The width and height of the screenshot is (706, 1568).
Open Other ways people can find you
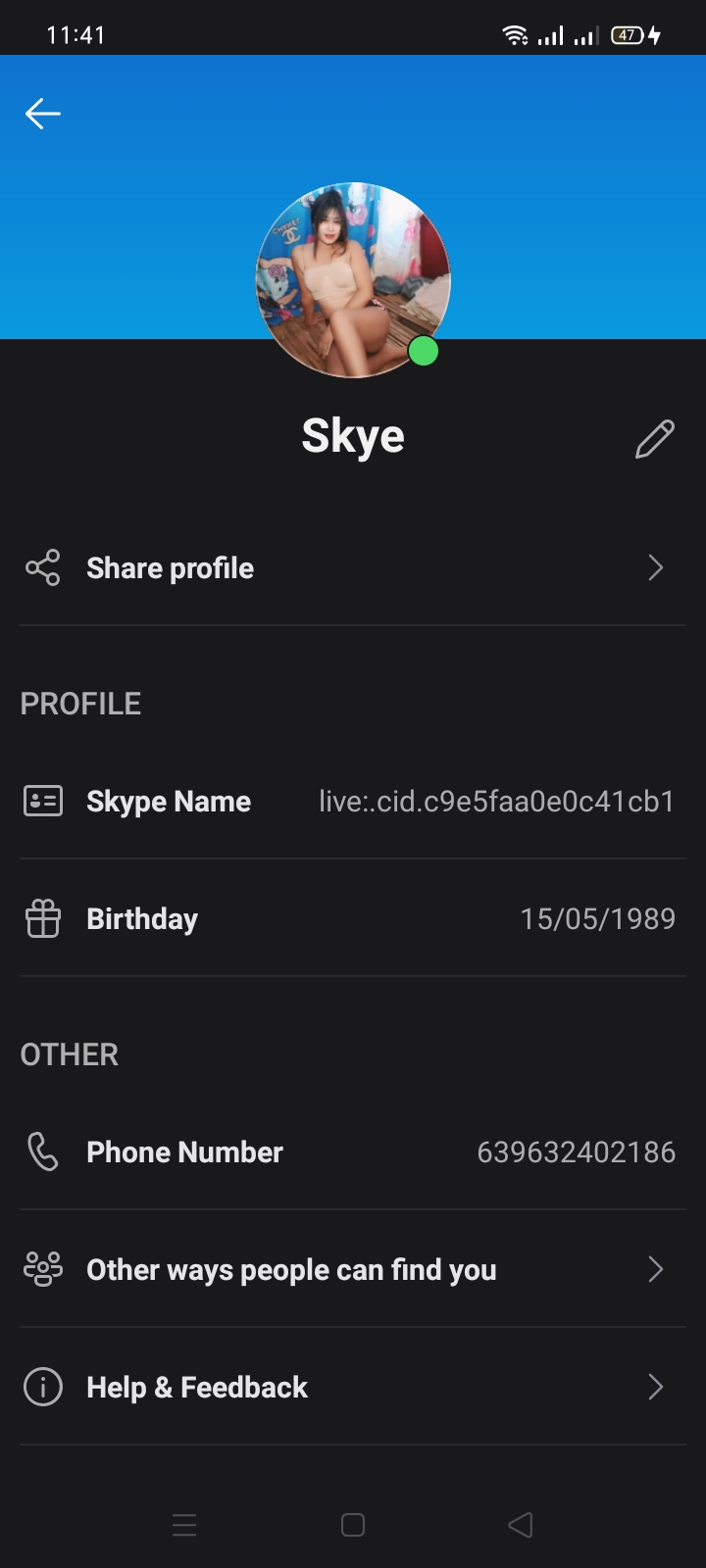[353, 1269]
